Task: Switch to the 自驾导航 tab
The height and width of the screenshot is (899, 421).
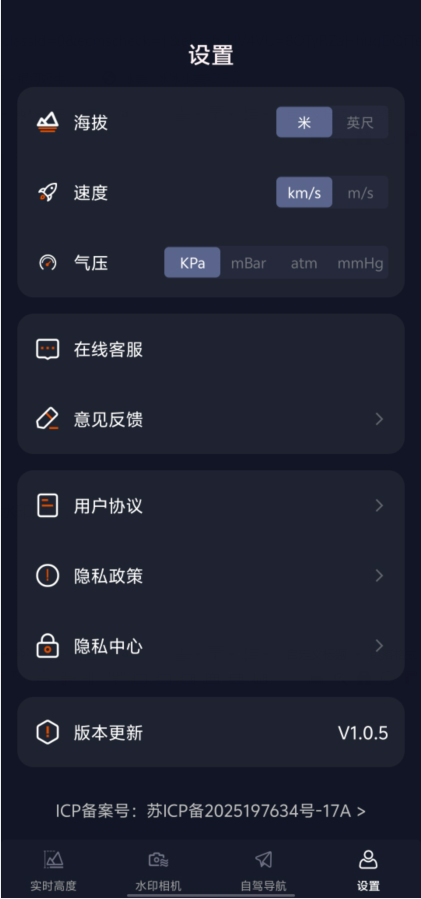Action: tap(263, 871)
